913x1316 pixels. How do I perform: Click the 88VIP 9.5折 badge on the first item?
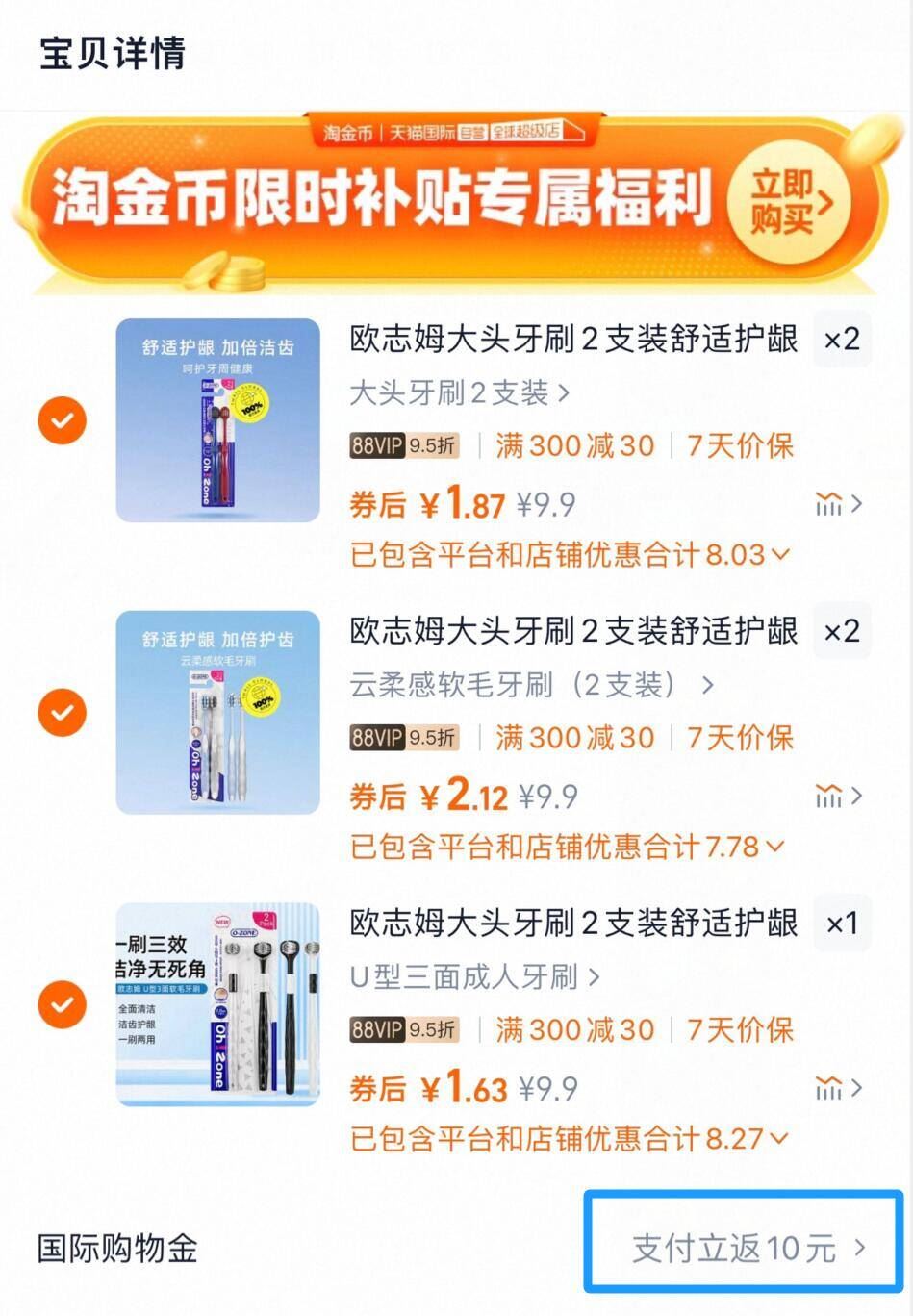click(405, 444)
